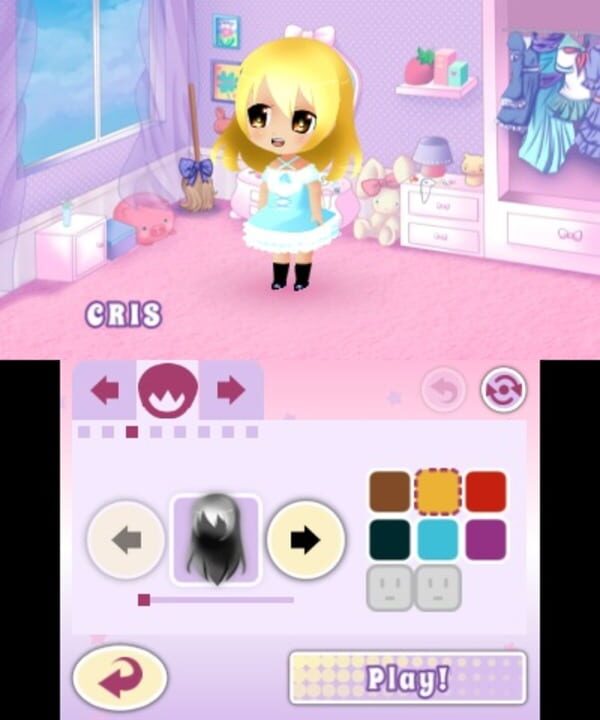Go to the next customization category
Viewport: 600px width, 720px height.
coord(231,390)
